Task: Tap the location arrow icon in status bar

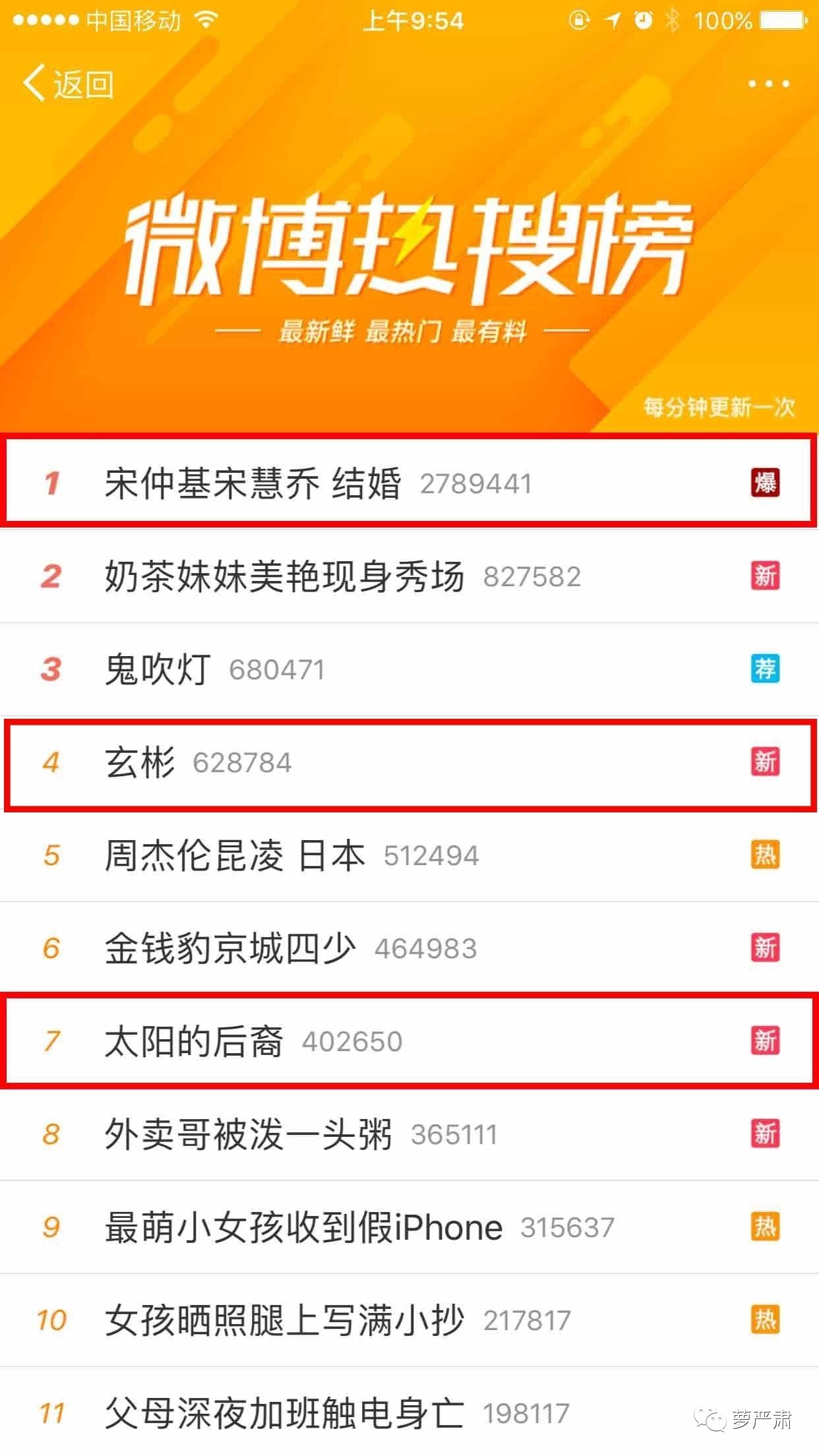Action: (x=611, y=20)
